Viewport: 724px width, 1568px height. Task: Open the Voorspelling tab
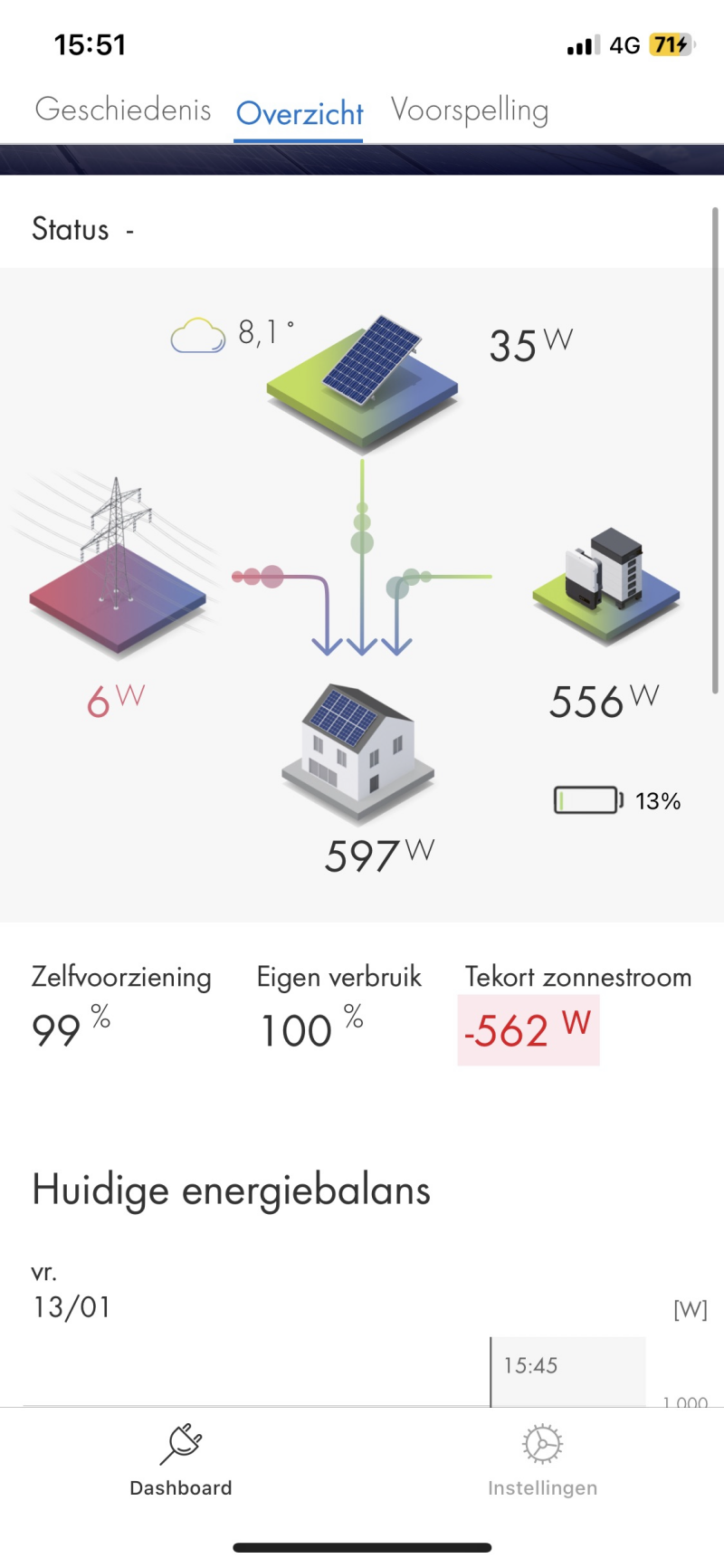pyautogui.click(x=470, y=110)
